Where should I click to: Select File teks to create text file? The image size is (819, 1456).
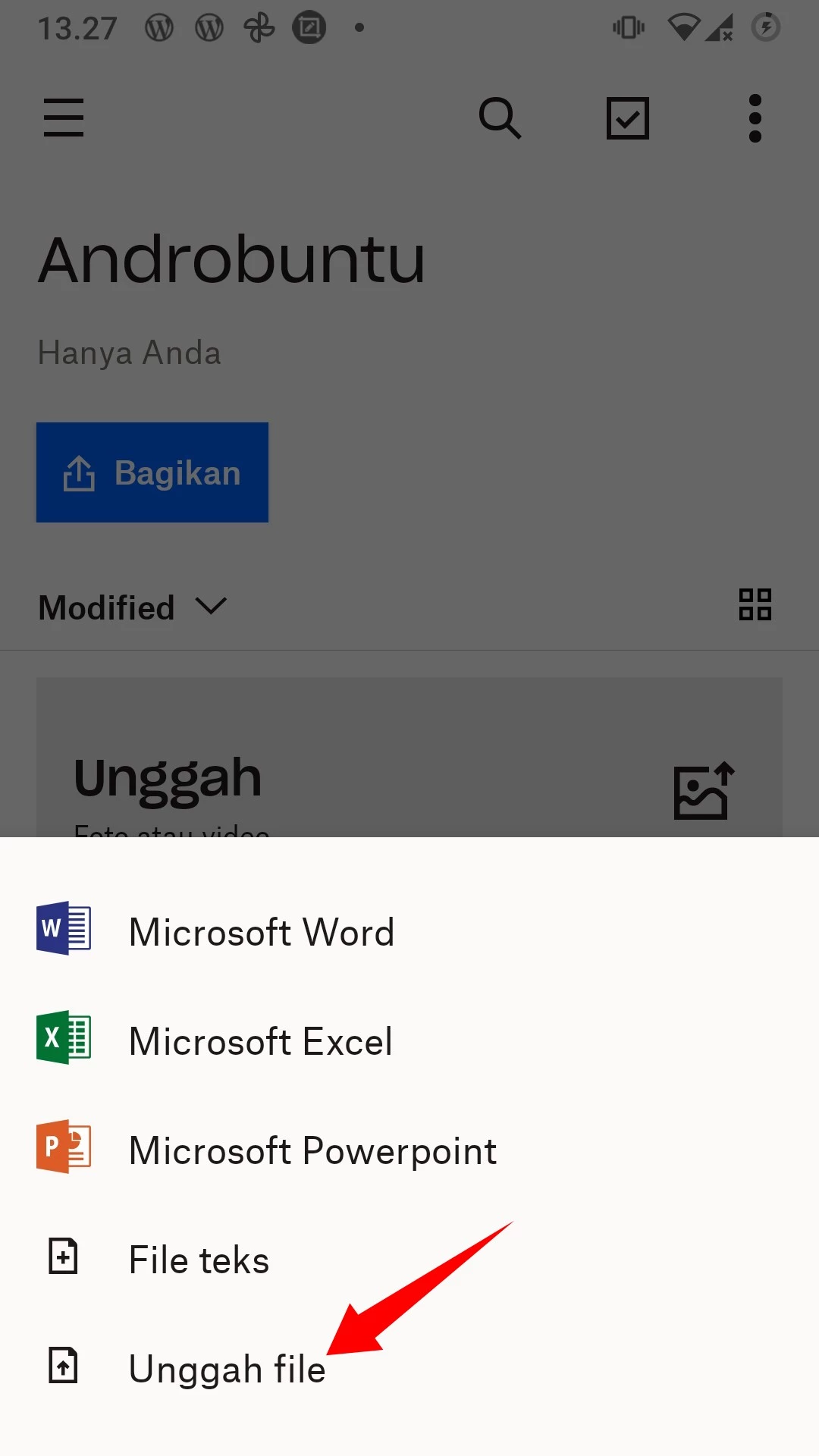pyautogui.click(x=198, y=1258)
